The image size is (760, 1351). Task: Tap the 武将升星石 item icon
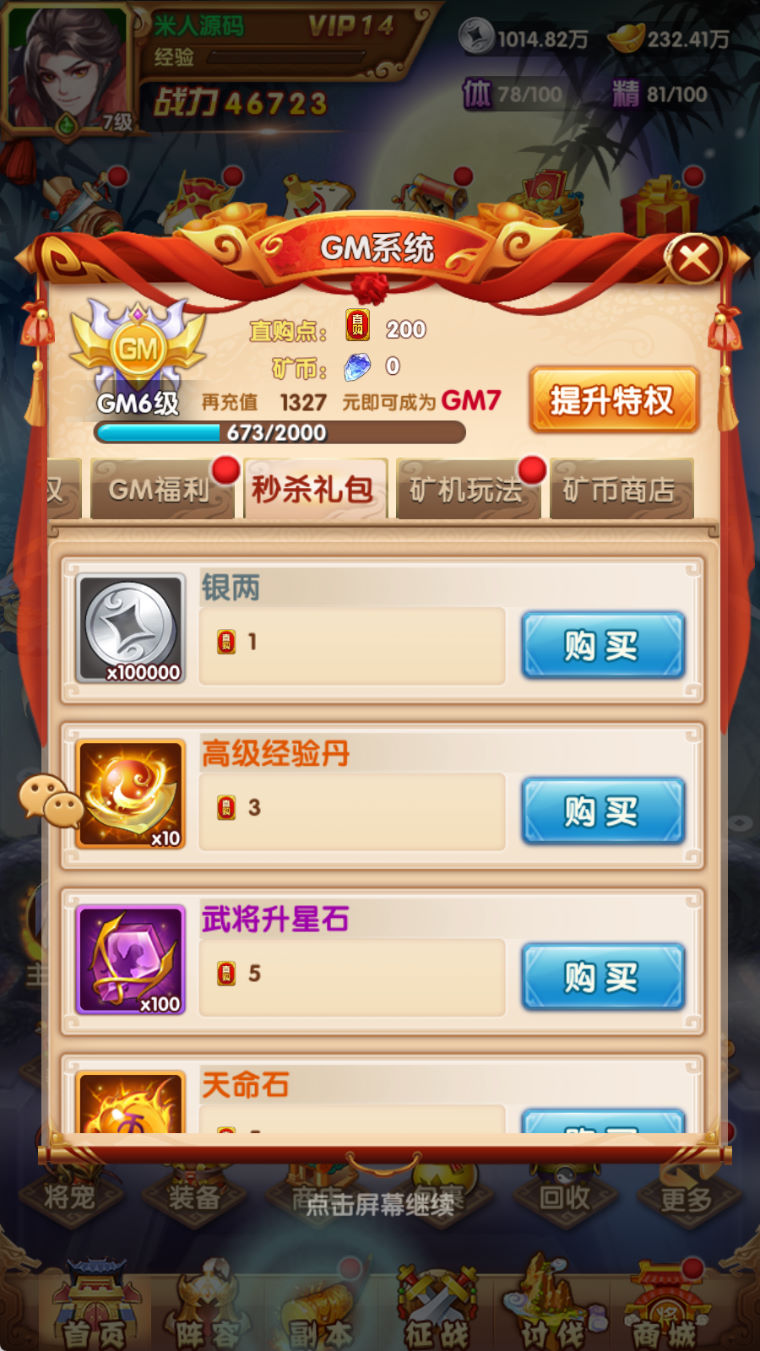tap(131, 959)
